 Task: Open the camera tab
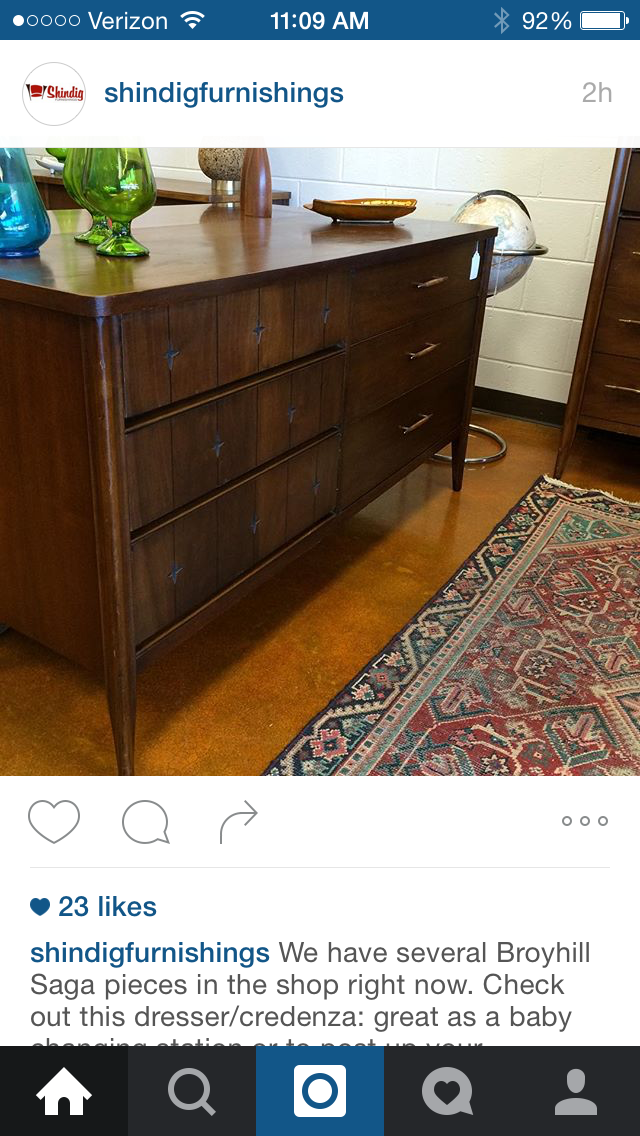[x=320, y=1091]
